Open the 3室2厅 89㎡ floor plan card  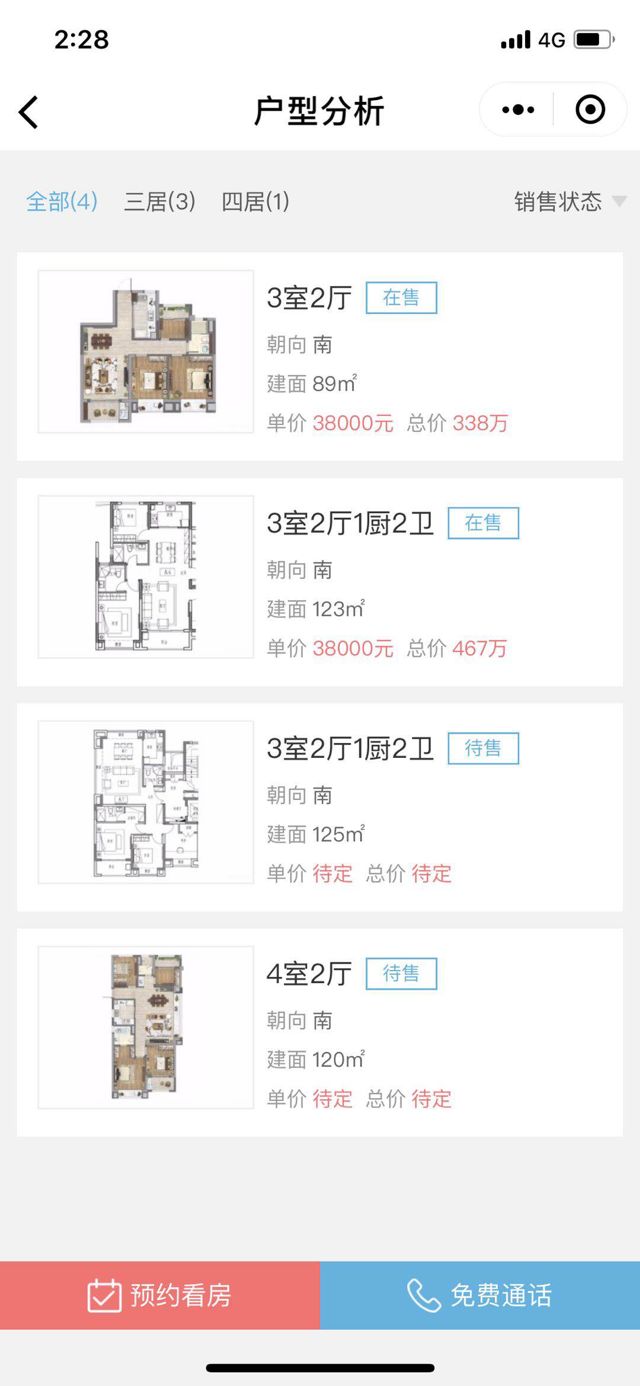(320, 357)
